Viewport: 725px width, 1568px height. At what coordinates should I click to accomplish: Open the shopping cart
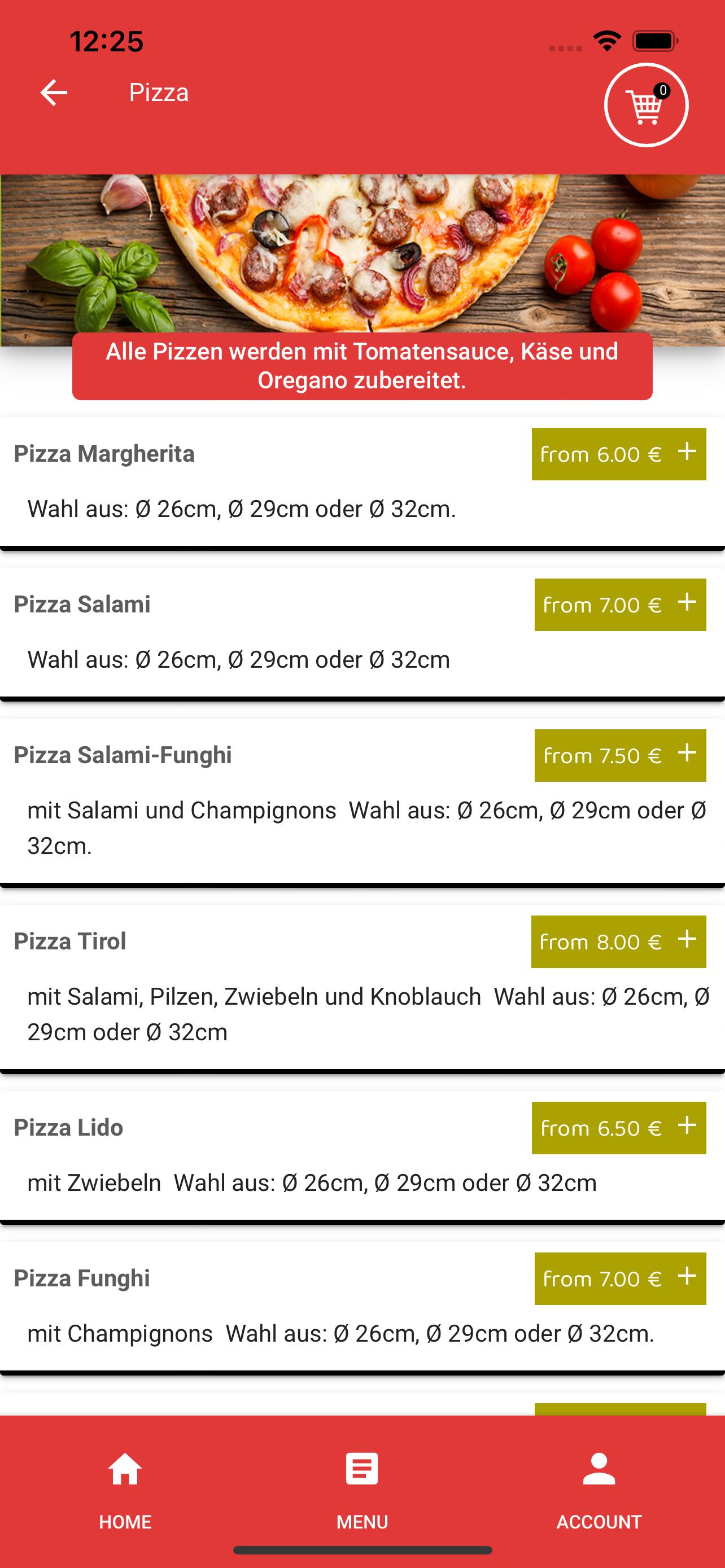tap(646, 104)
